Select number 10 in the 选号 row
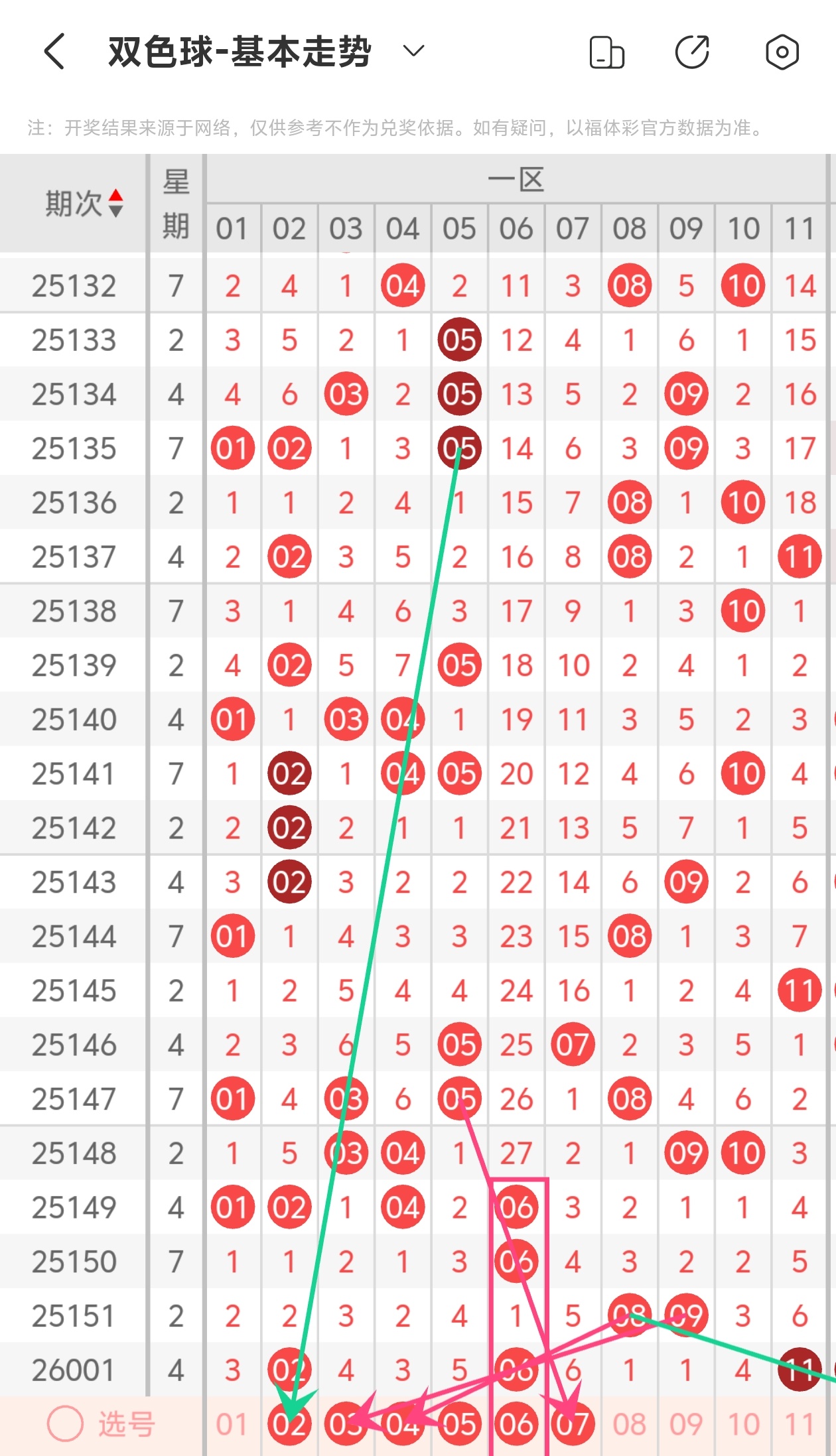This screenshot has width=836, height=1456. pyautogui.click(x=743, y=1424)
